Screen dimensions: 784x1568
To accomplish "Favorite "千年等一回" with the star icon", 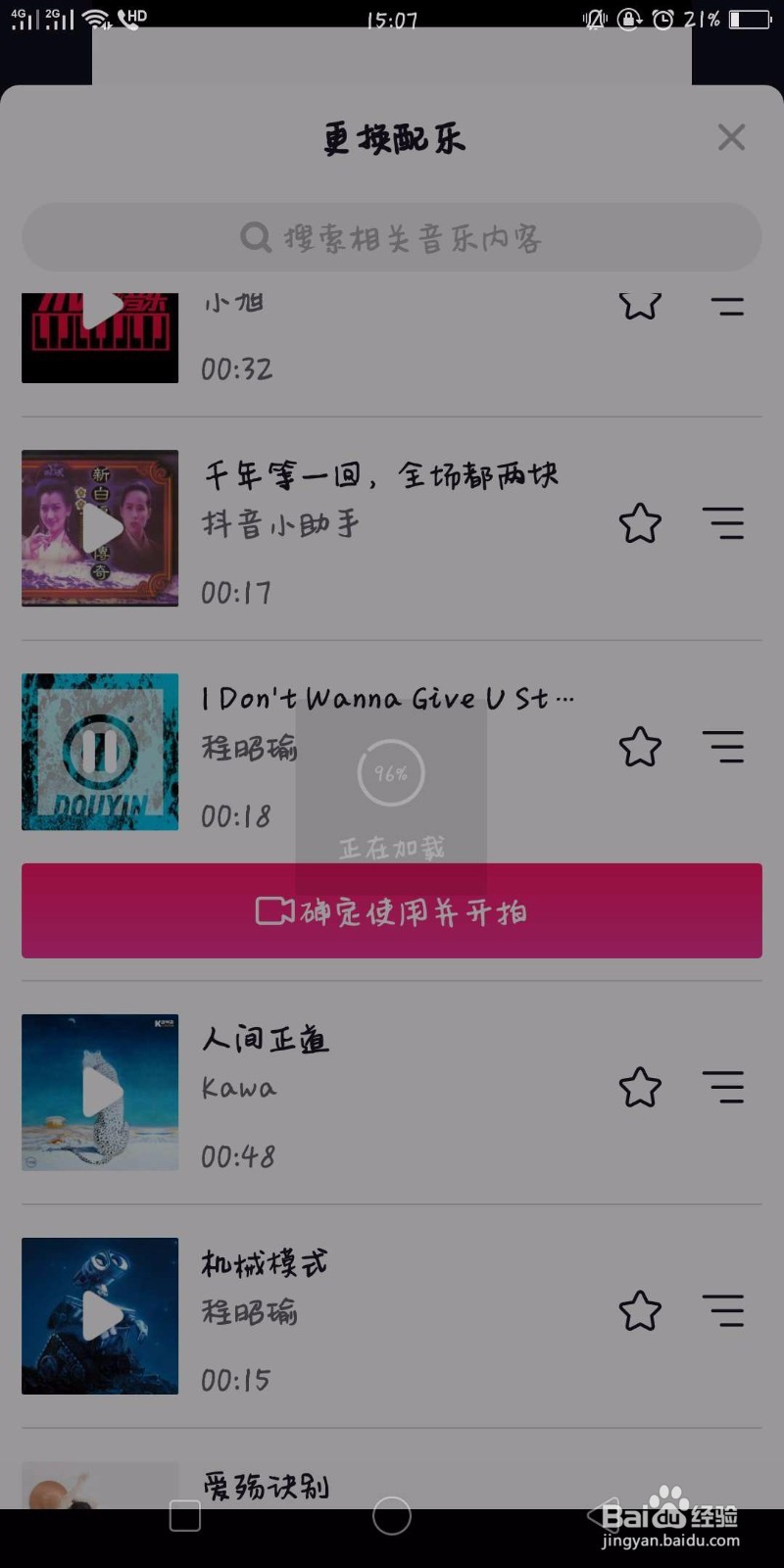I will click(639, 524).
